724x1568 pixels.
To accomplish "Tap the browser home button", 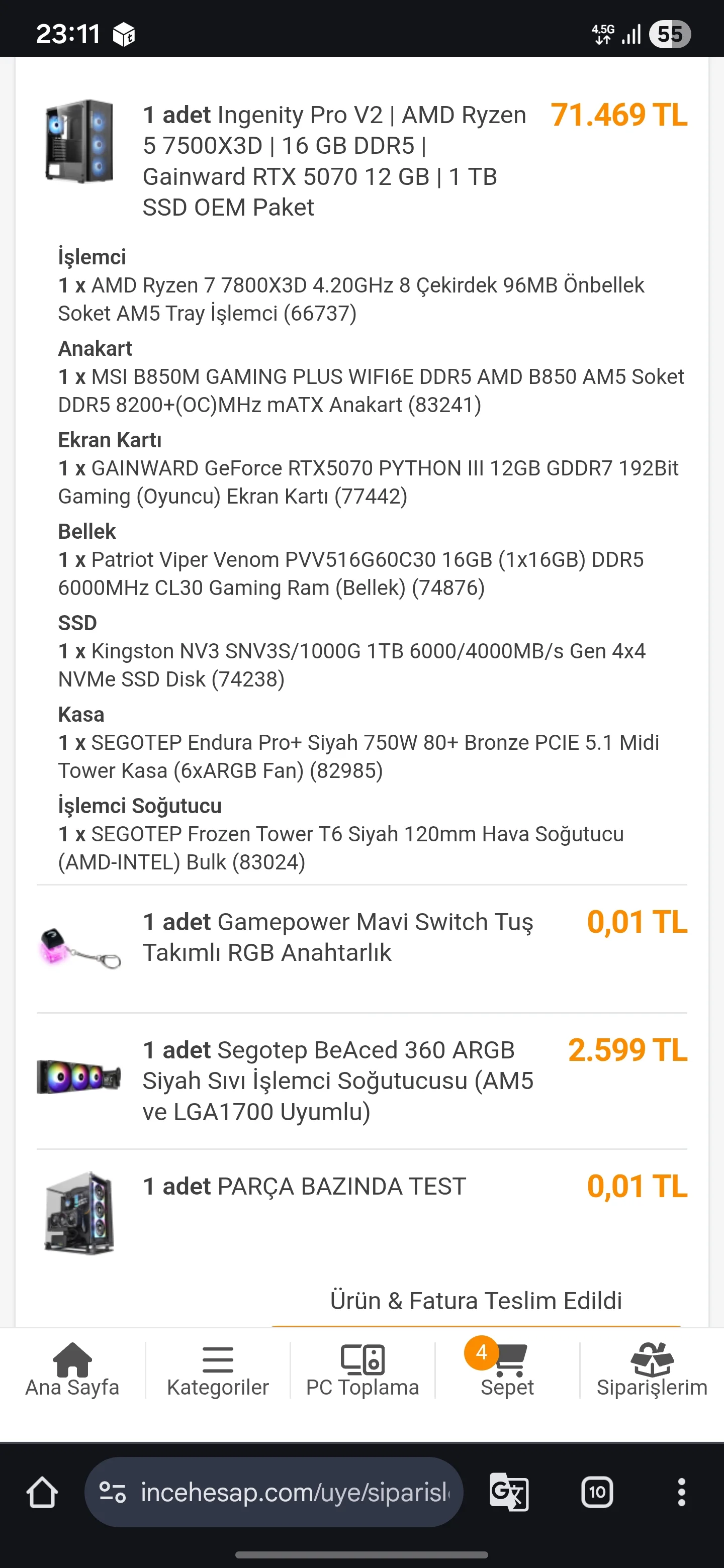I will click(42, 1492).
